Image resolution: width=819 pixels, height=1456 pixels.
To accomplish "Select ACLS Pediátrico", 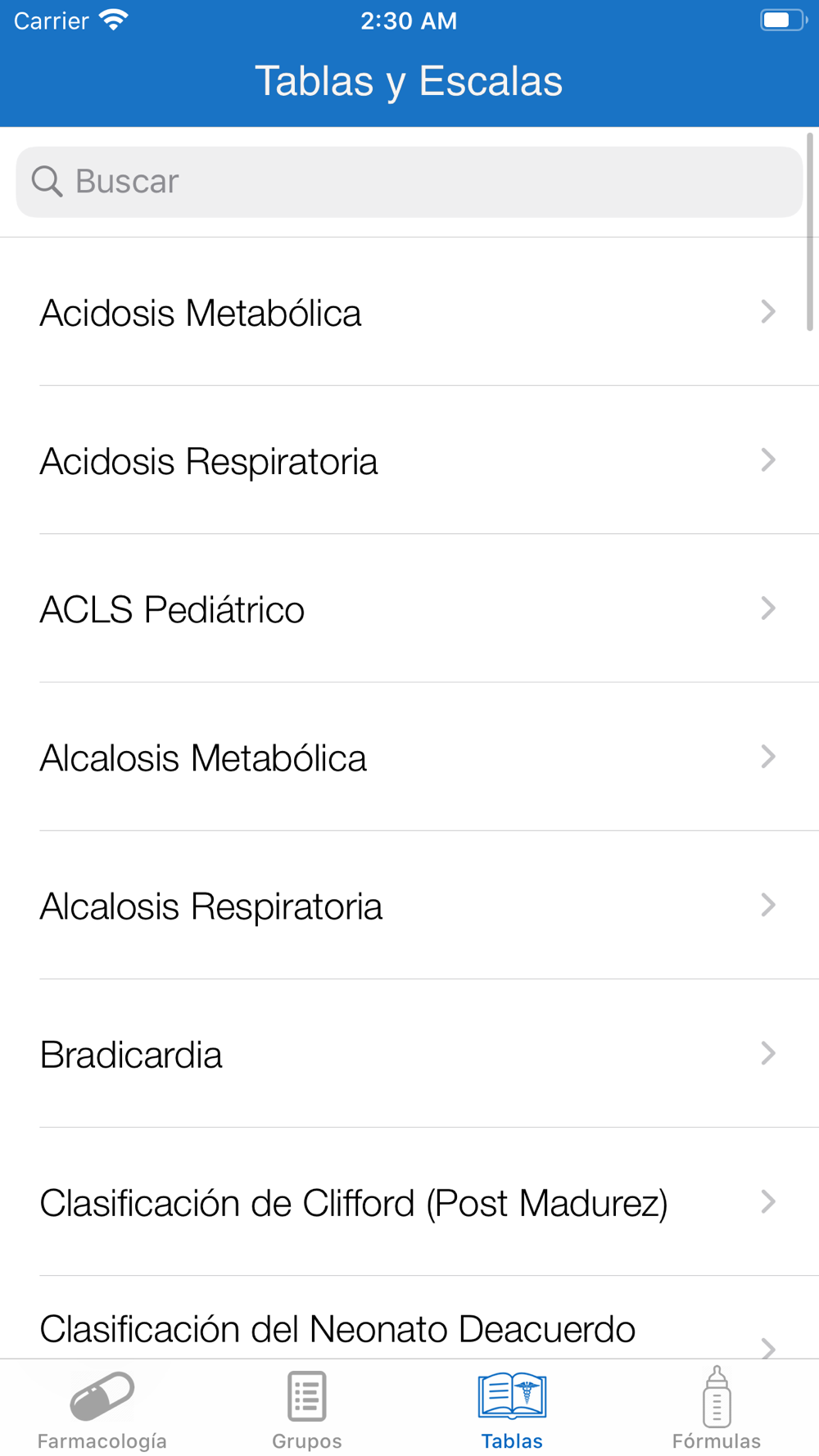I will pos(409,608).
